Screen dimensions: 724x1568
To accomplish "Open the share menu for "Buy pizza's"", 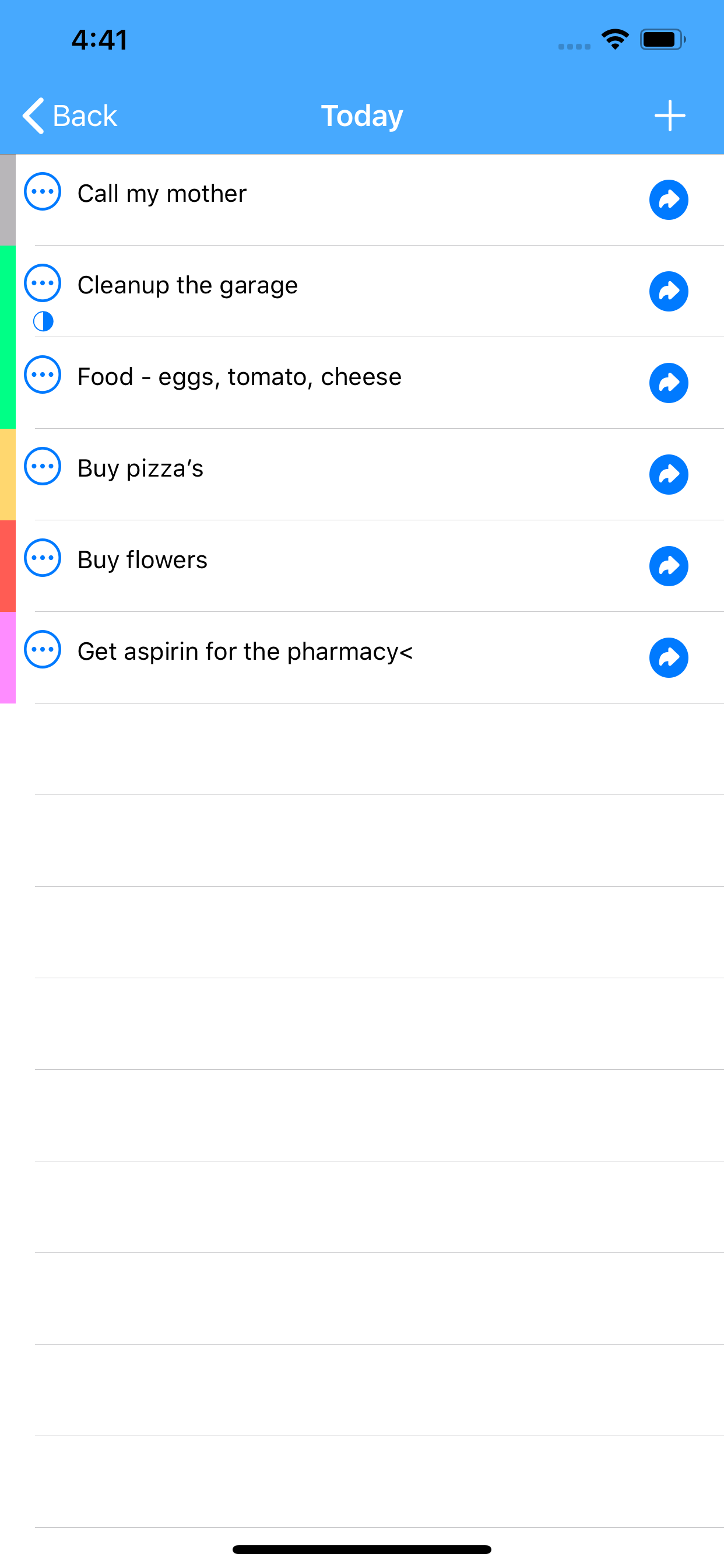I will (x=669, y=474).
